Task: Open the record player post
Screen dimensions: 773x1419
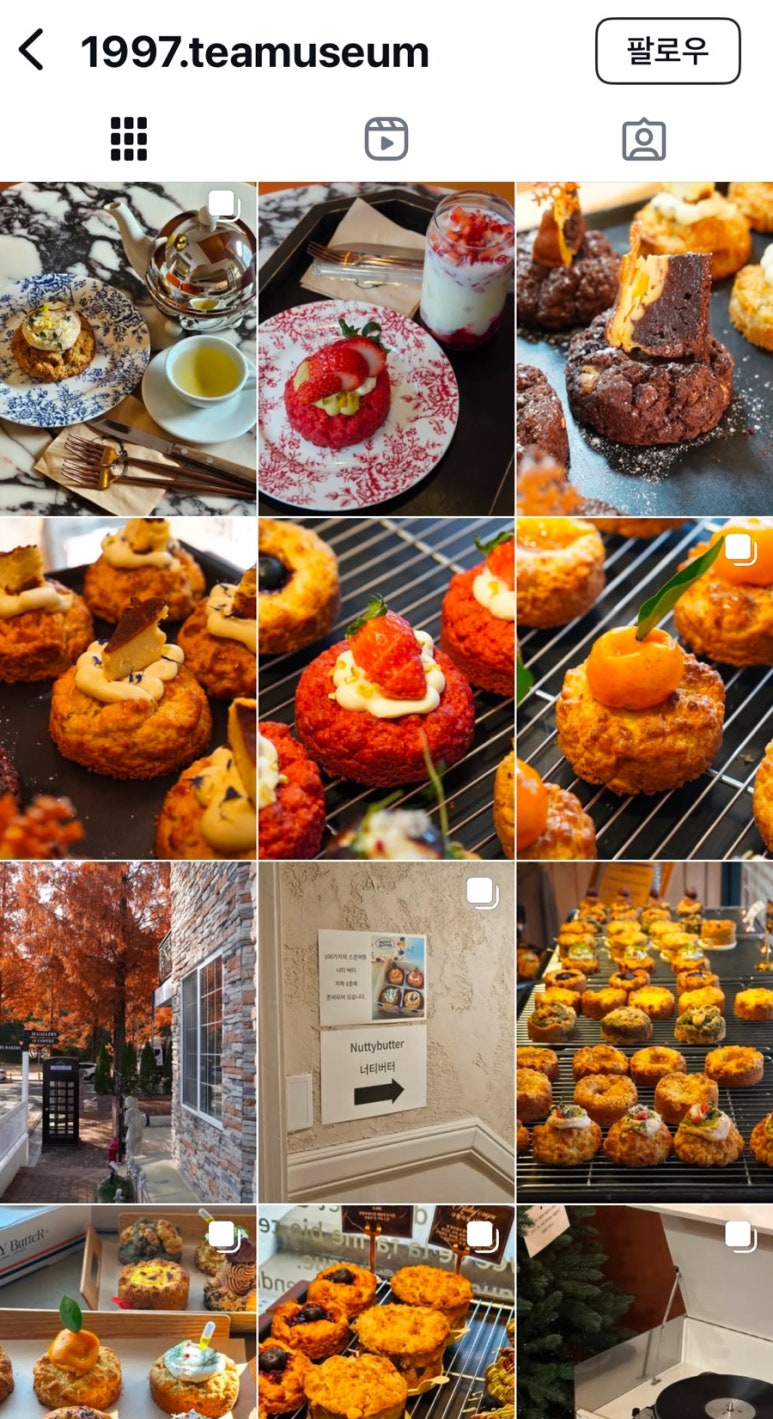Action: pyautogui.click(x=644, y=1312)
